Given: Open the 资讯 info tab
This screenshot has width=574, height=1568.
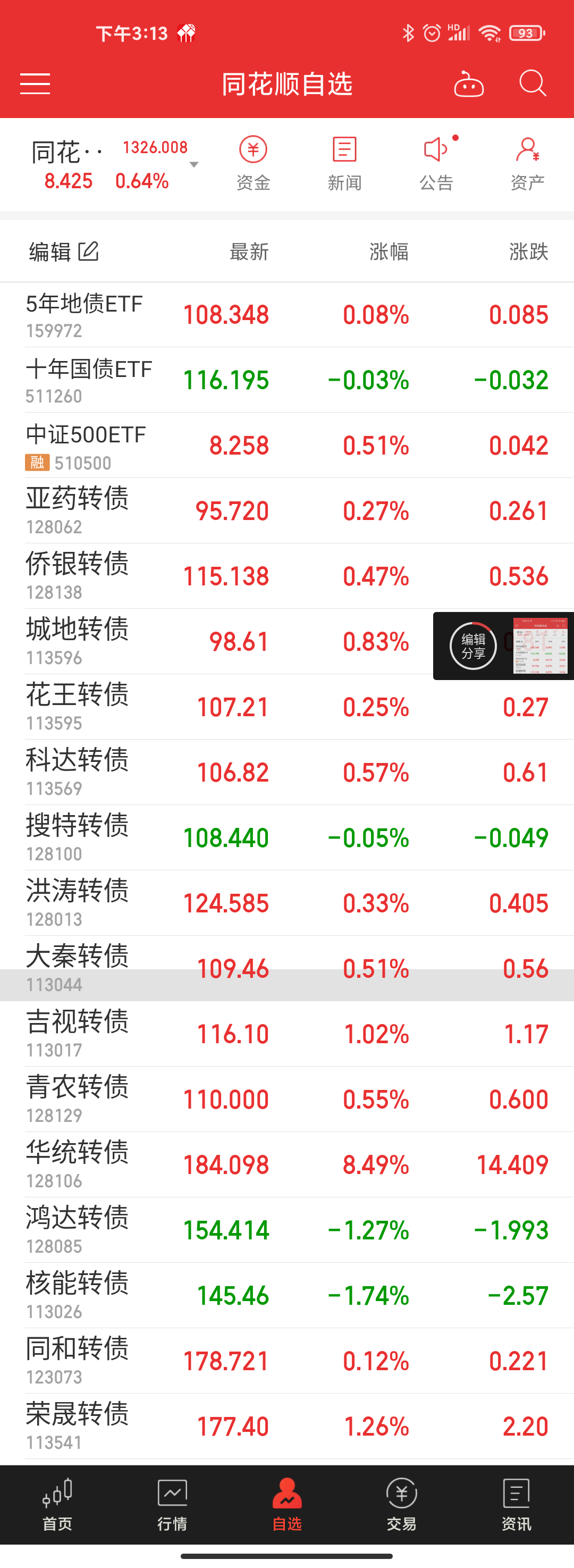Looking at the screenshot, I should coord(516,1505).
